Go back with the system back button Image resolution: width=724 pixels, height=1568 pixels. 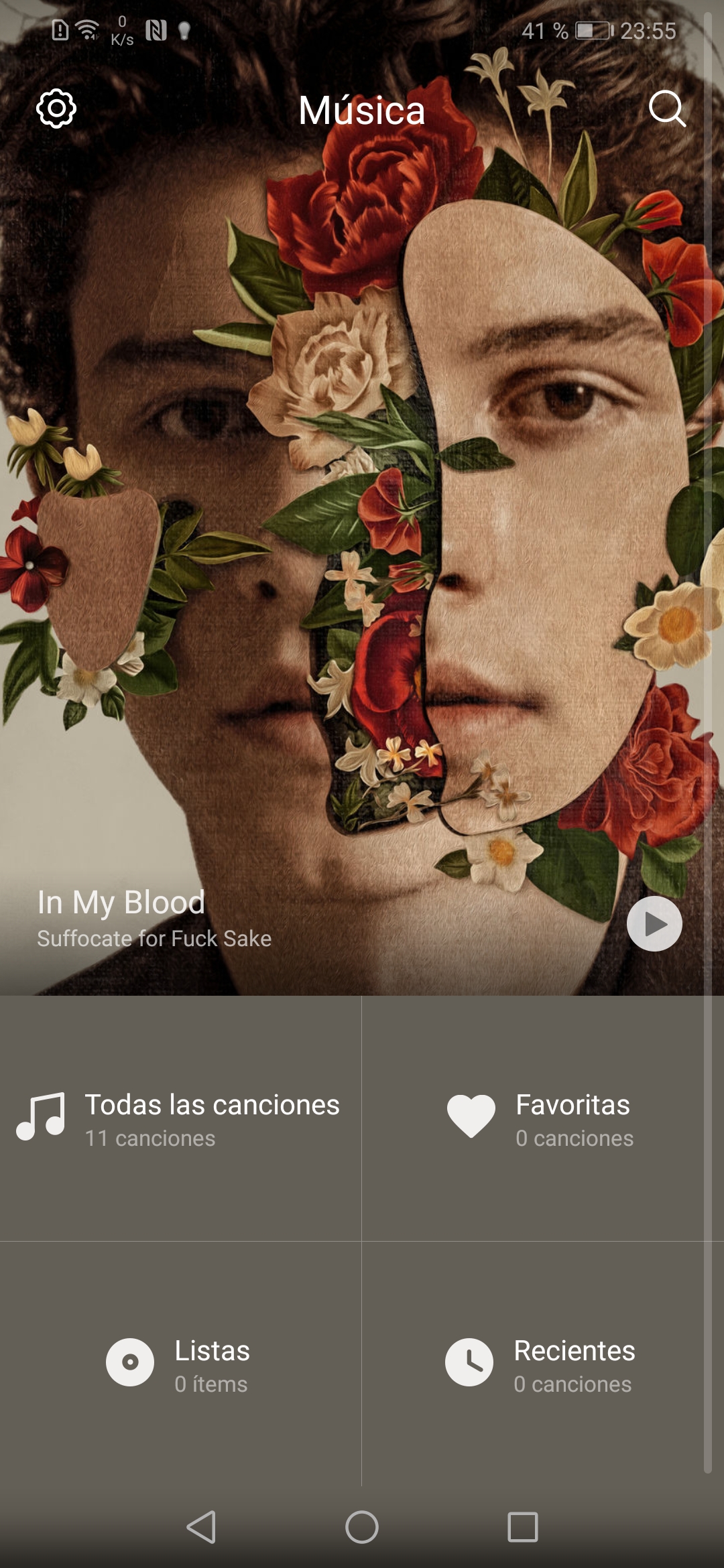tap(201, 1527)
